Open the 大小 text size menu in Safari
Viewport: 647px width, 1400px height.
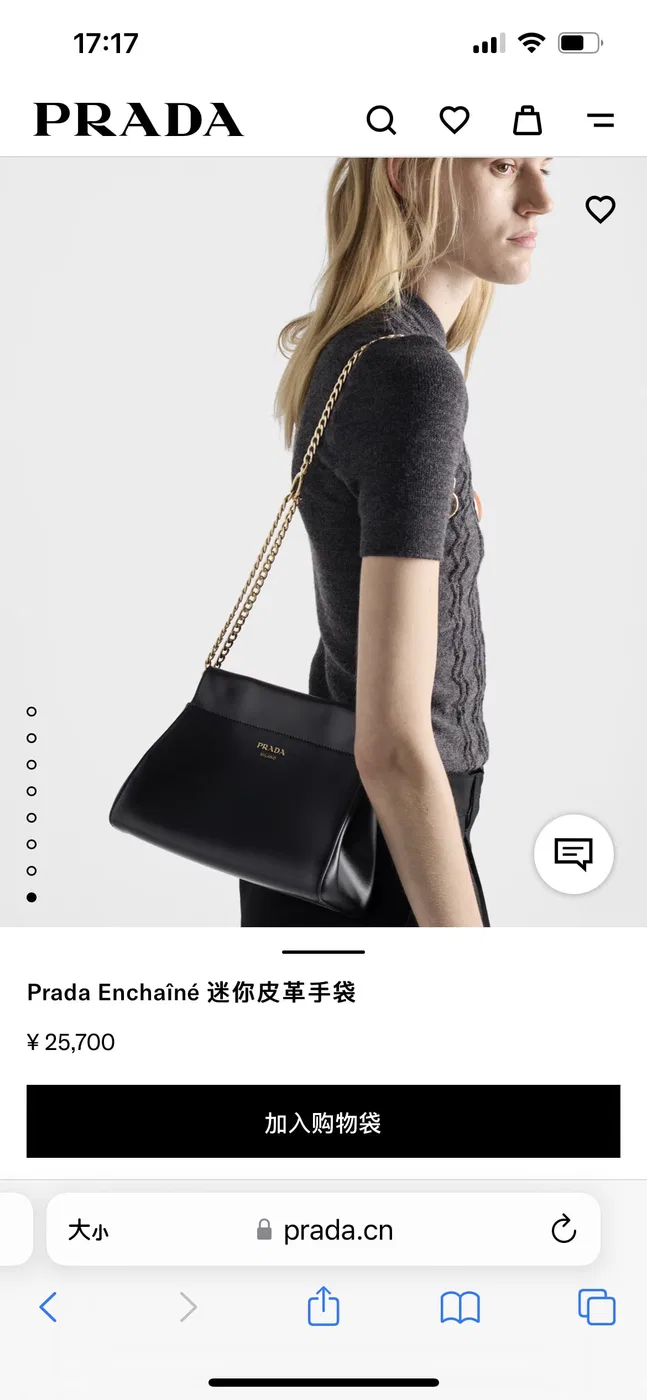click(x=88, y=1230)
